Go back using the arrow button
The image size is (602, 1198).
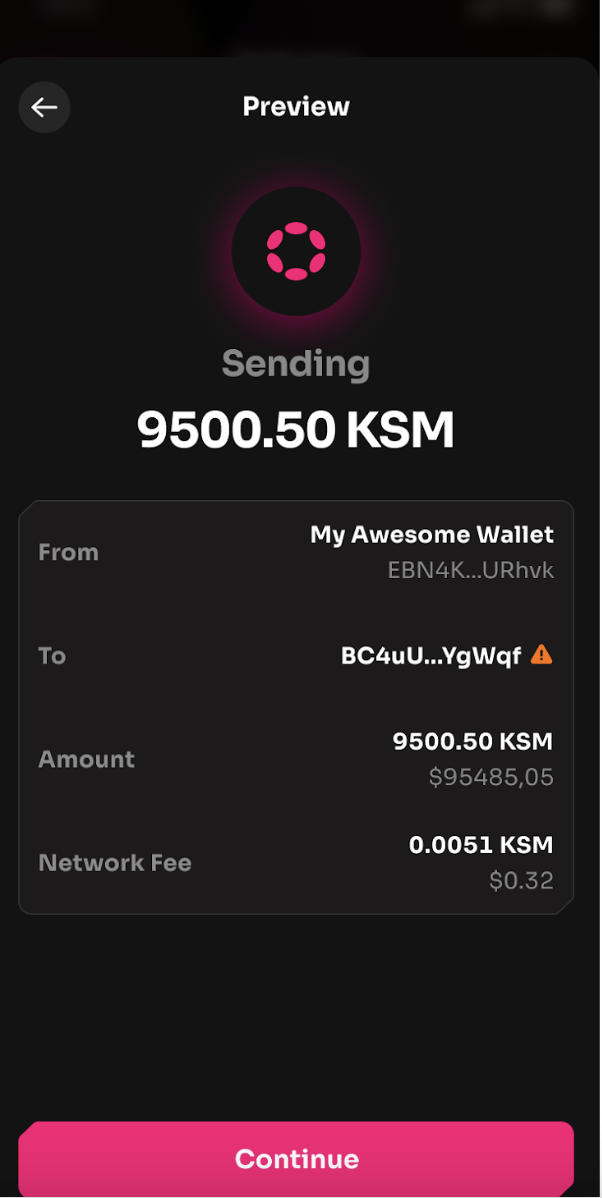pyautogui.click(x=44, y=108)
